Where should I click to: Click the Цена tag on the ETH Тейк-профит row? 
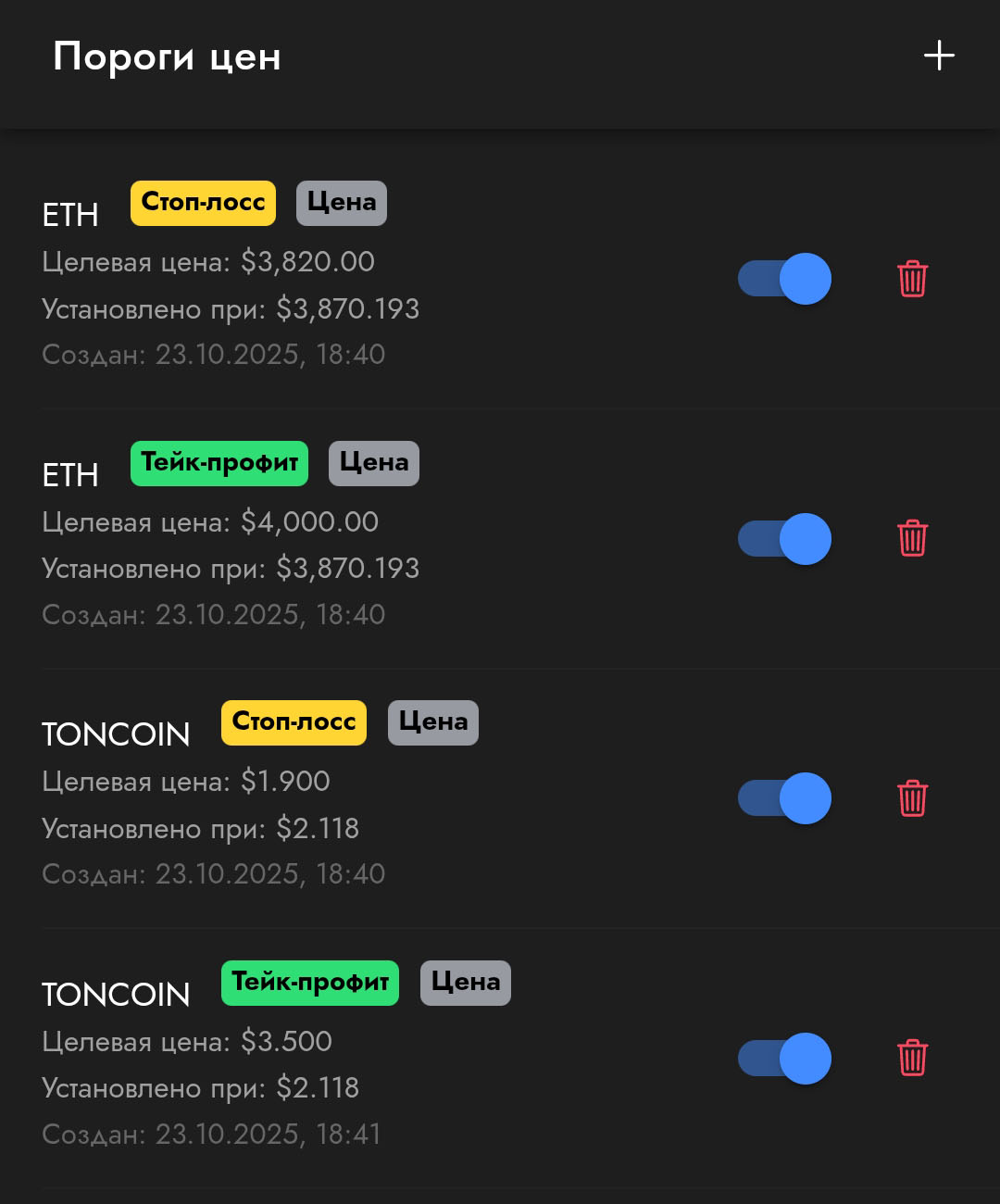tap(373, 463)
